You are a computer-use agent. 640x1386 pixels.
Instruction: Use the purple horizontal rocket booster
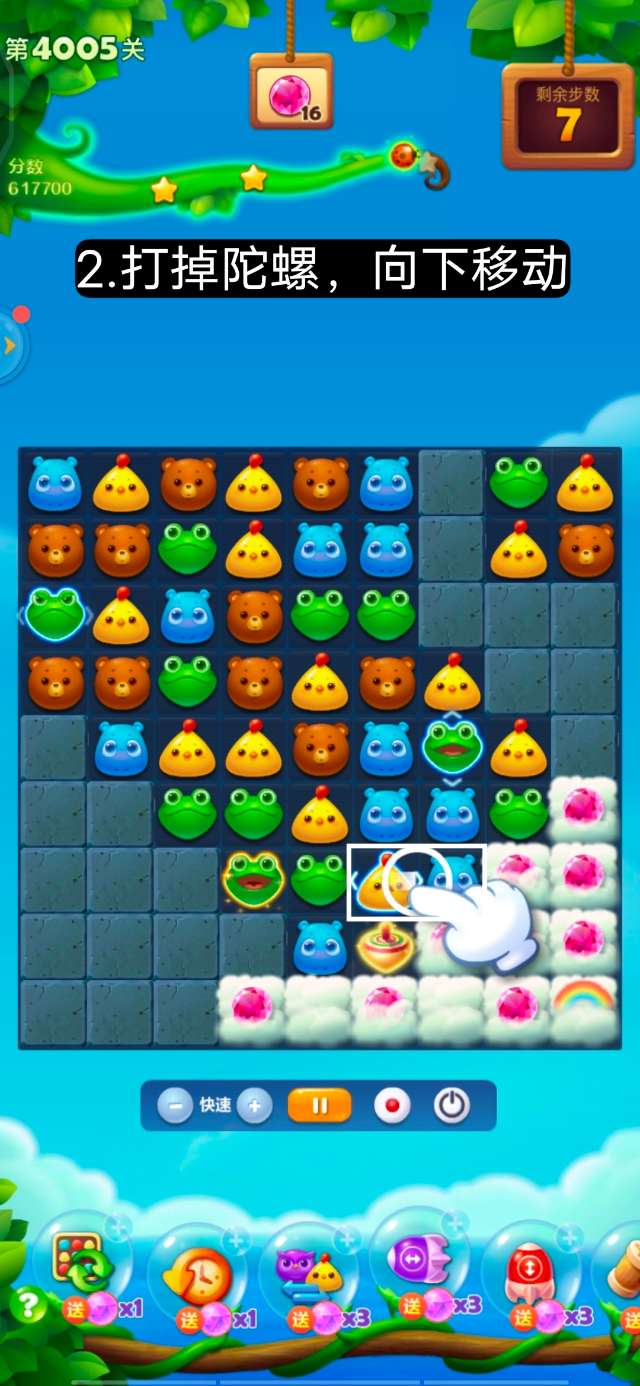tap(412, 1260)
